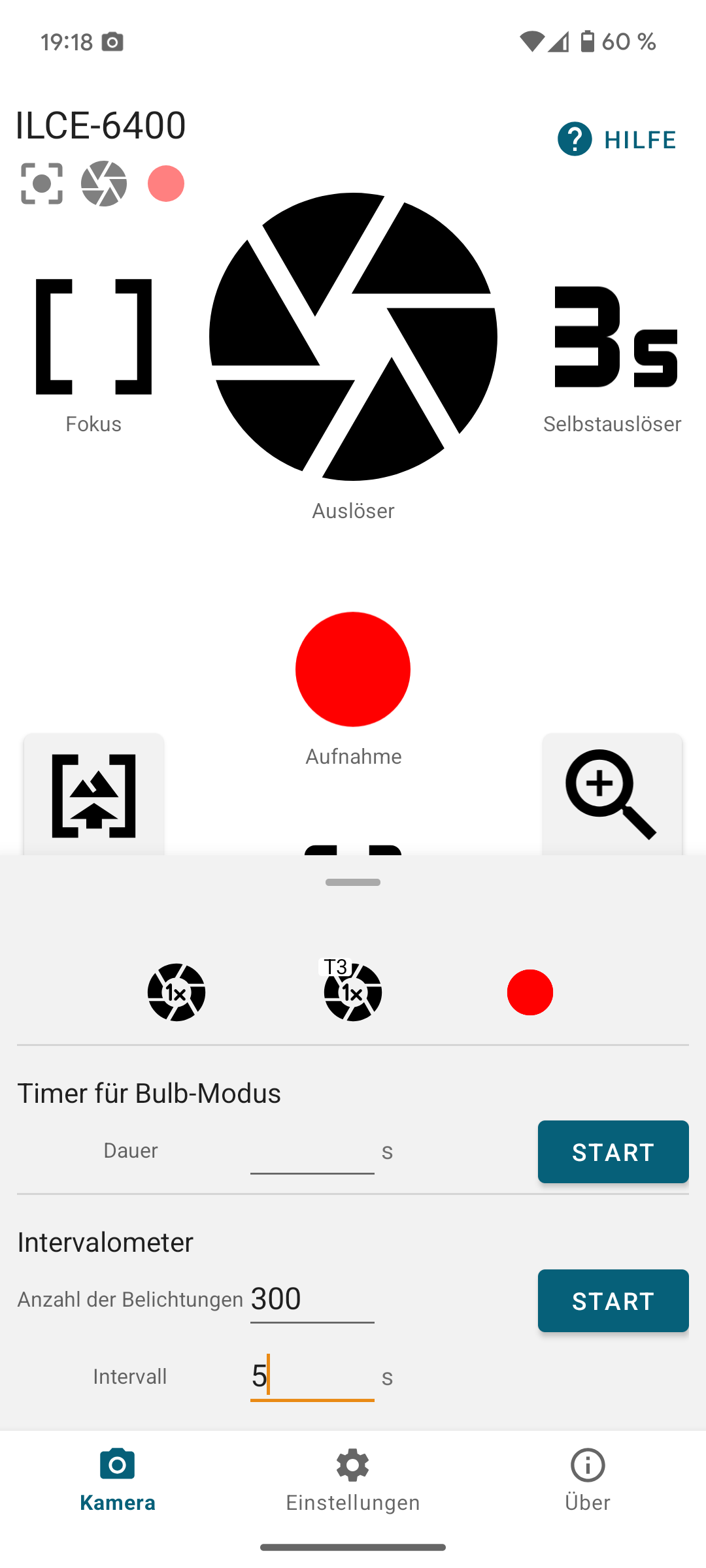Trigger the large Auslöser shutter button

pos(353,337)
